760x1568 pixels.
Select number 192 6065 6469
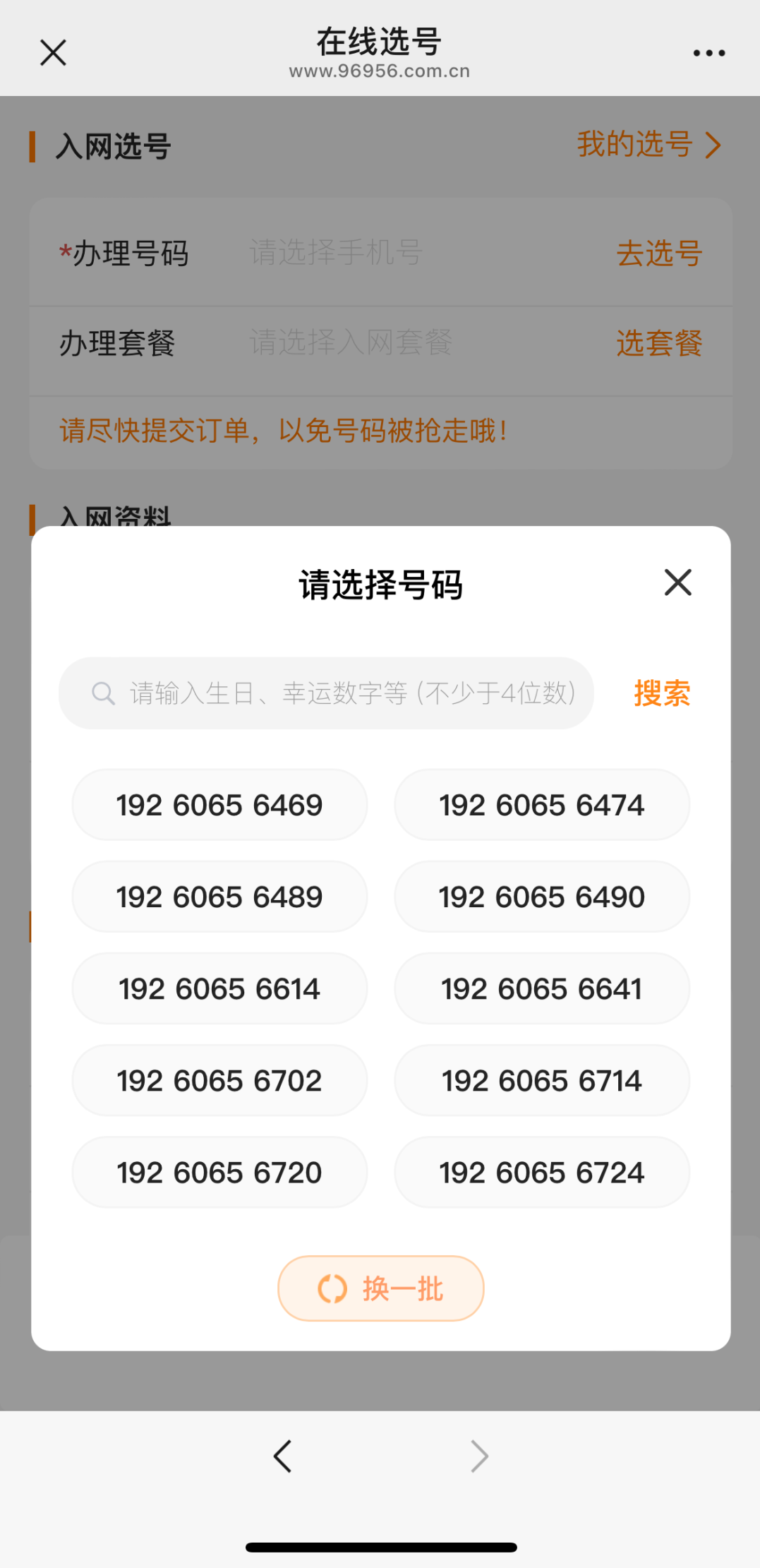pyautogui.click(x=219, y=804)
